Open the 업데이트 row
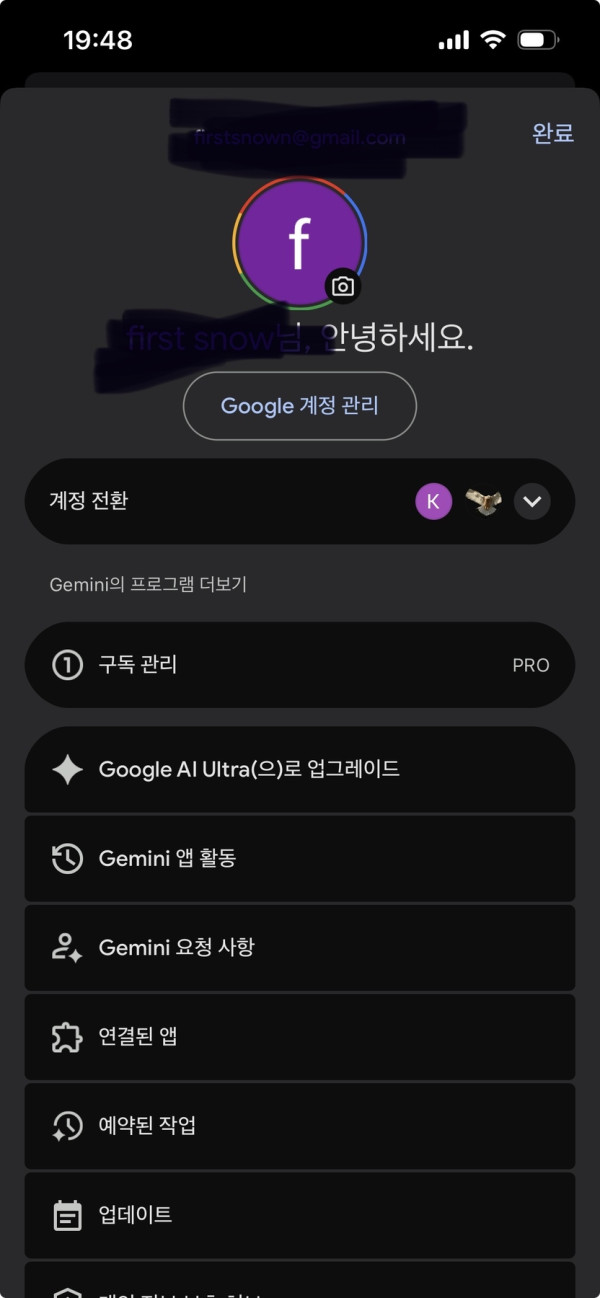 tap(300, 1215)
